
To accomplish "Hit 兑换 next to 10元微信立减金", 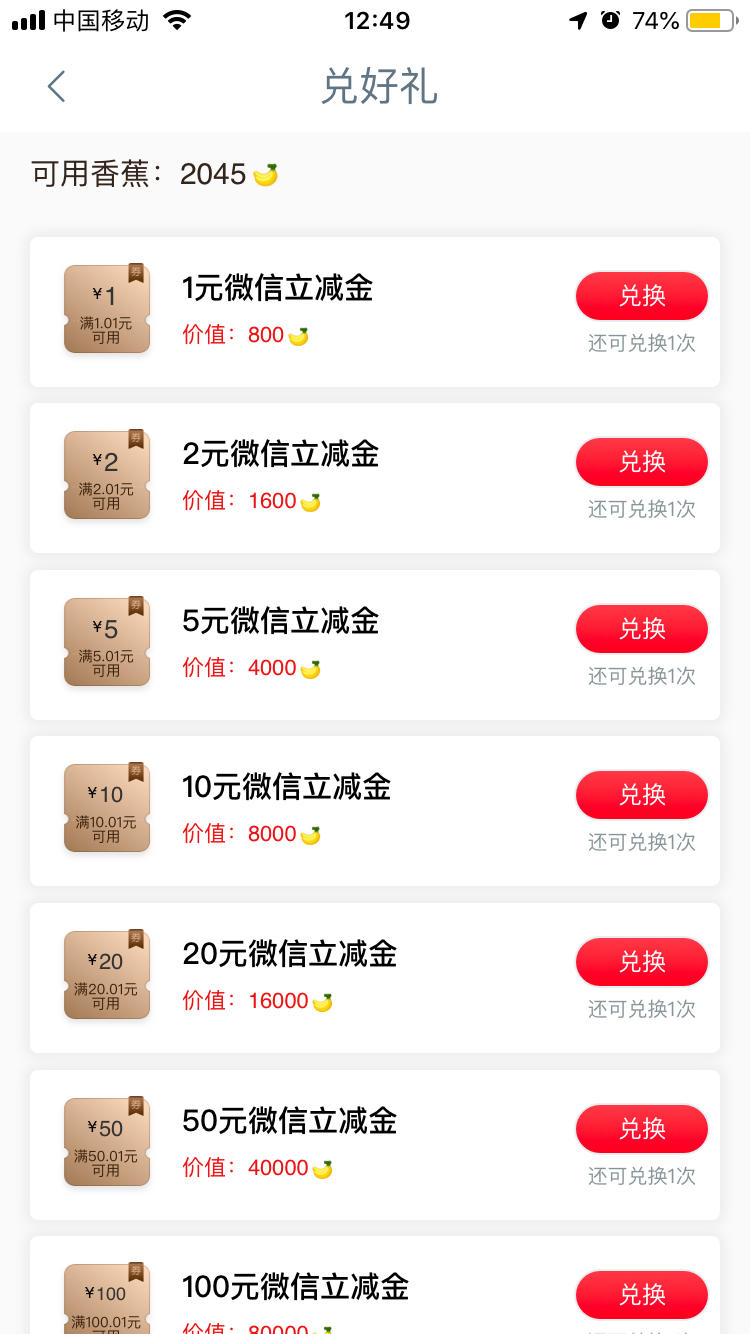I will coord(642,795).
